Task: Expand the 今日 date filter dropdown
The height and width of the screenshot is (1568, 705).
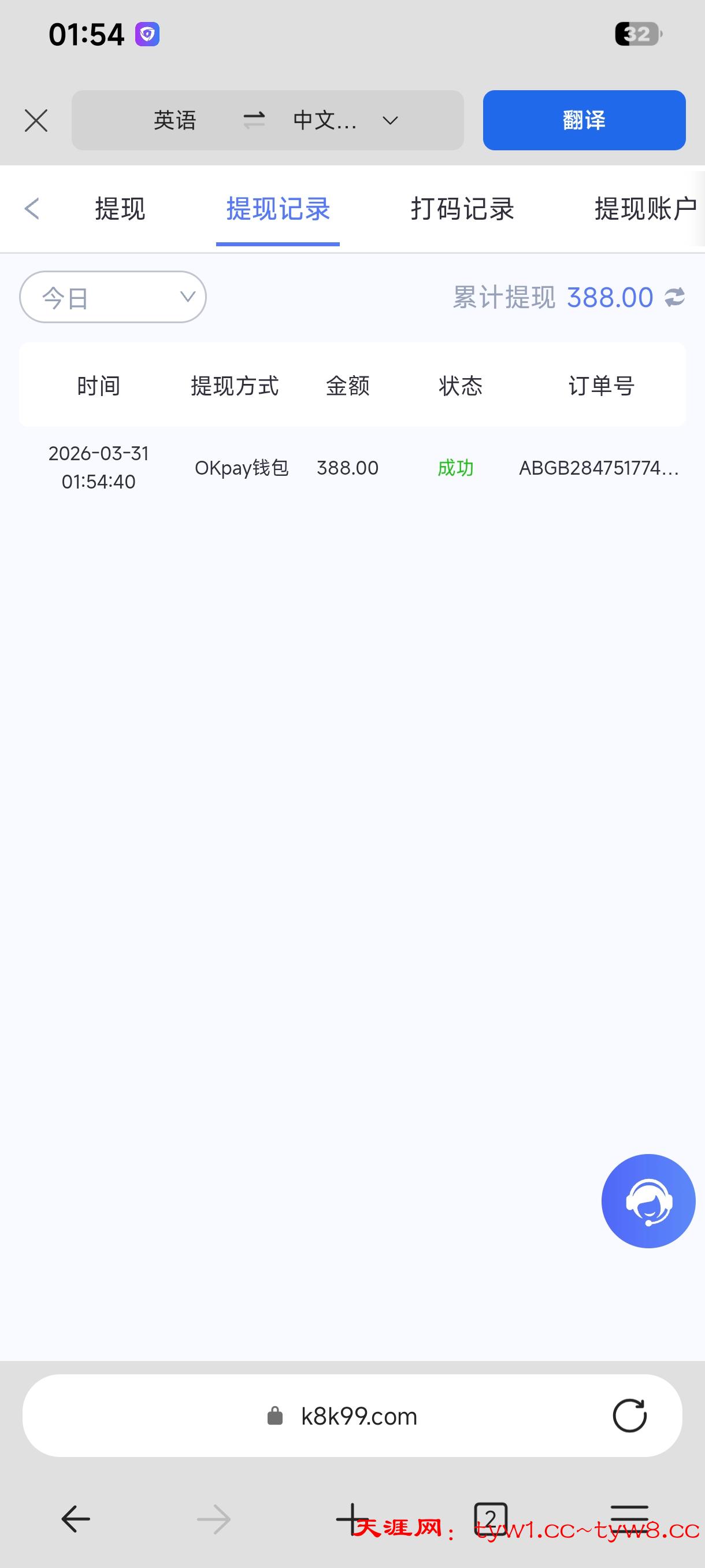Action: coord(113,297)
